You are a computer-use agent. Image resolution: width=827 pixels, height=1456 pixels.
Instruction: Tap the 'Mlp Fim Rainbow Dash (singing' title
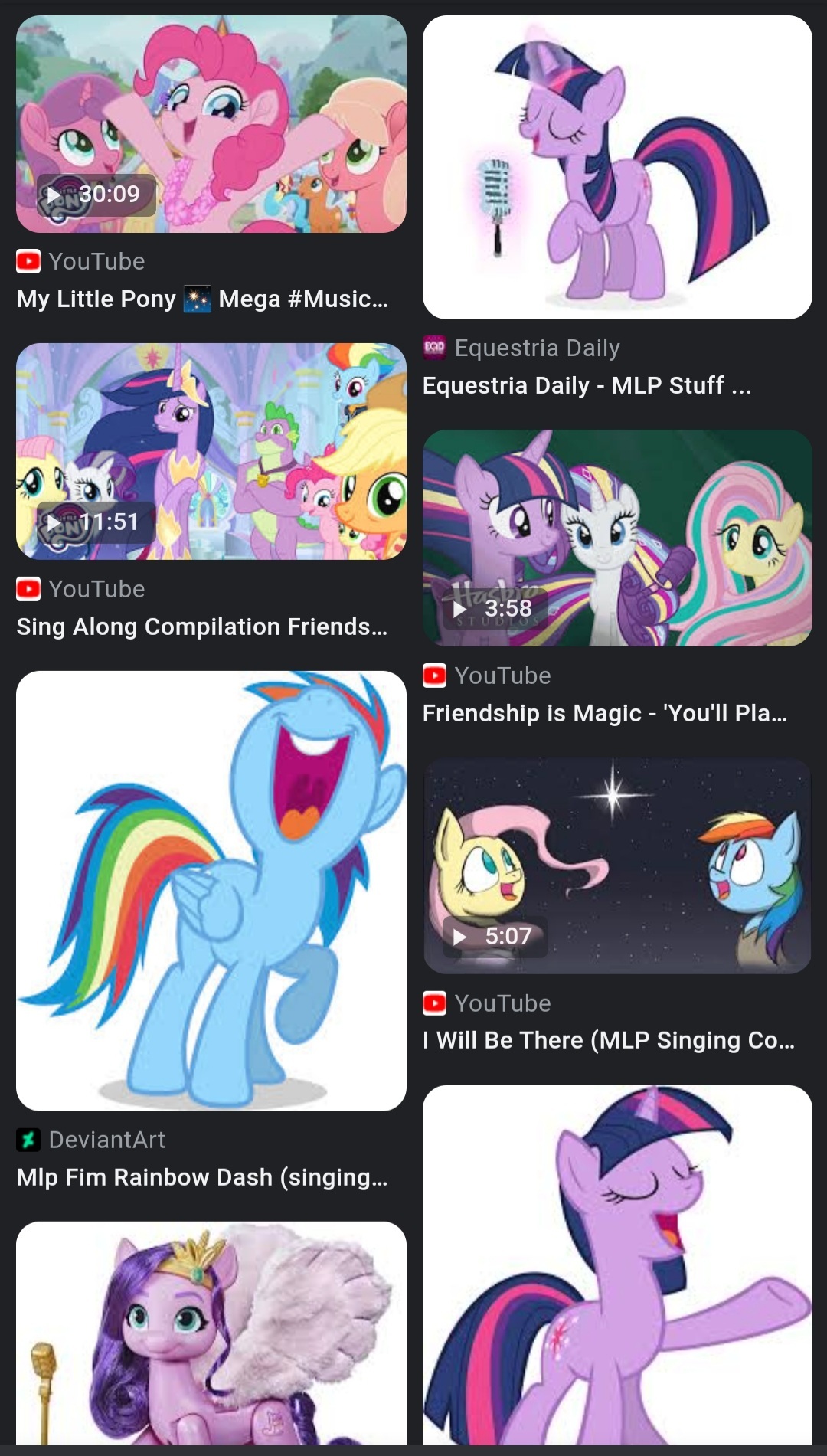tap(202, 1177)
